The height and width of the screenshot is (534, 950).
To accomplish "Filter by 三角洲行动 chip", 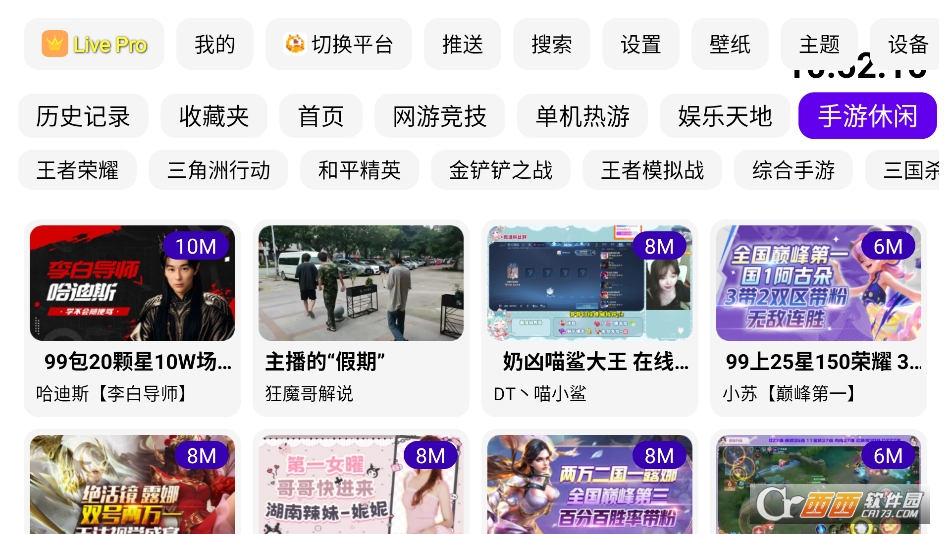I will 218,170.
